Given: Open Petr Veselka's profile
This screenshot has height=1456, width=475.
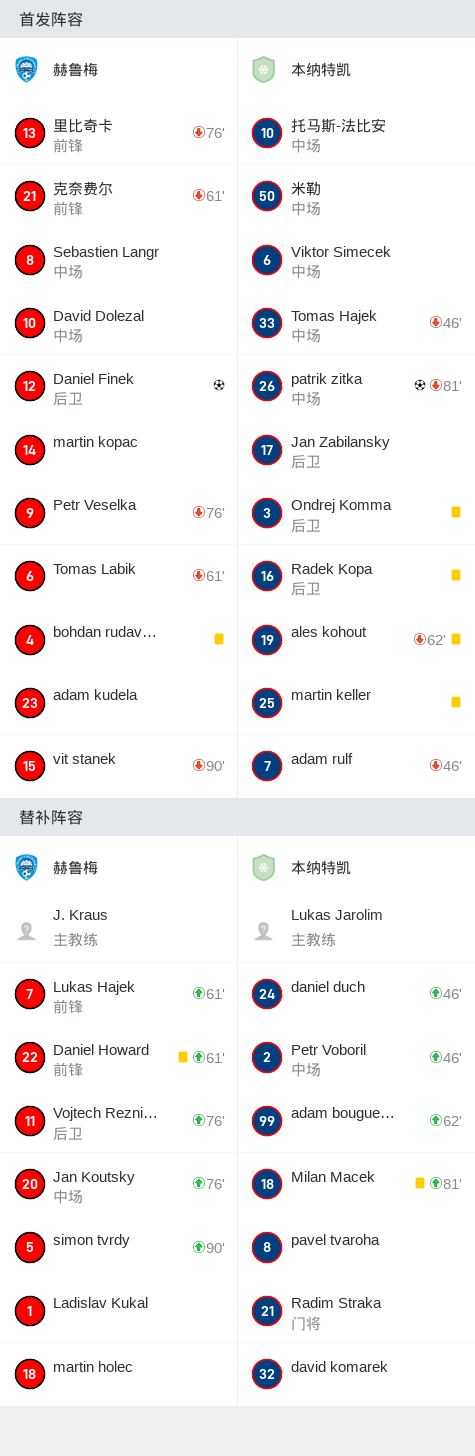Looking at the screenshot, I should (x=118, y=512).
